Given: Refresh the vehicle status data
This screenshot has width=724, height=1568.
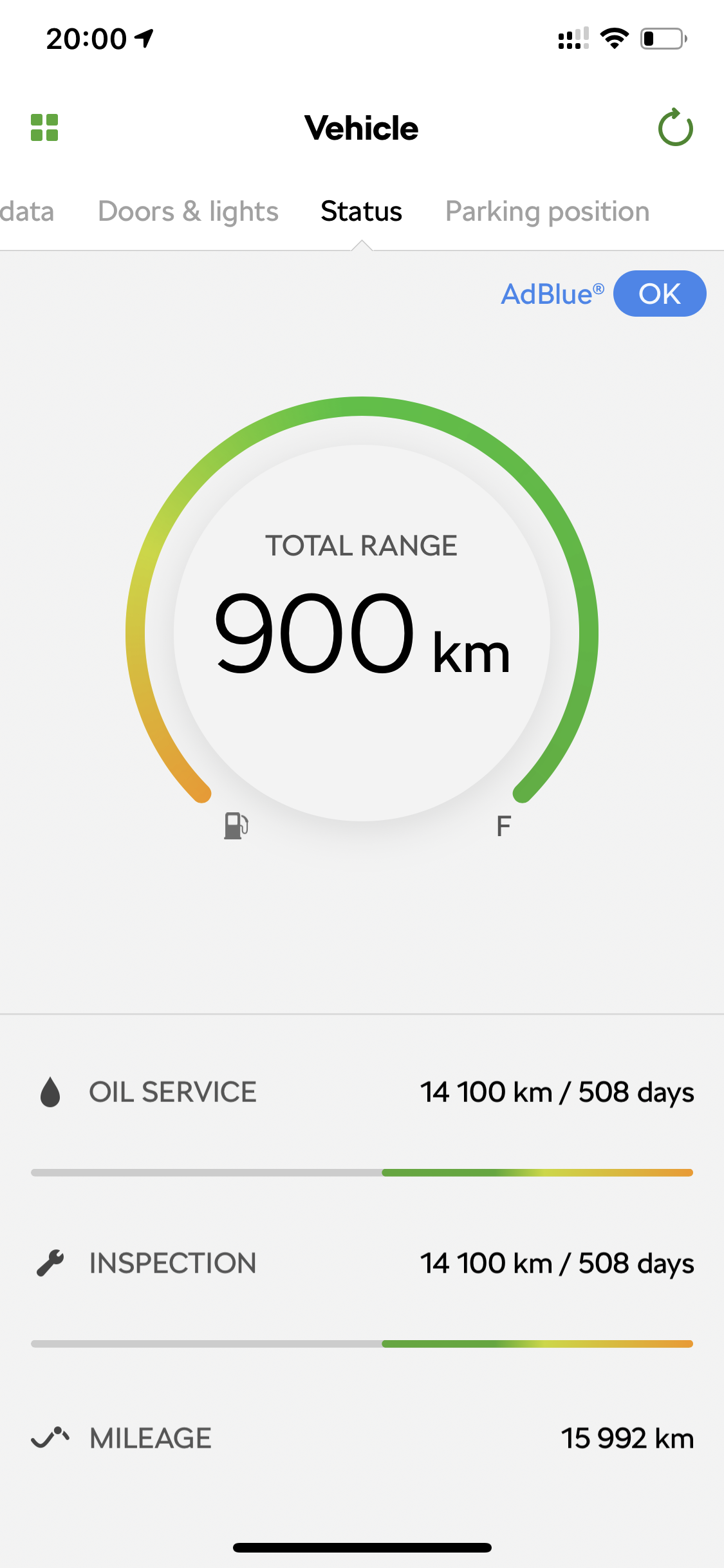Looking at the screenshot, I should coord(675,128).
